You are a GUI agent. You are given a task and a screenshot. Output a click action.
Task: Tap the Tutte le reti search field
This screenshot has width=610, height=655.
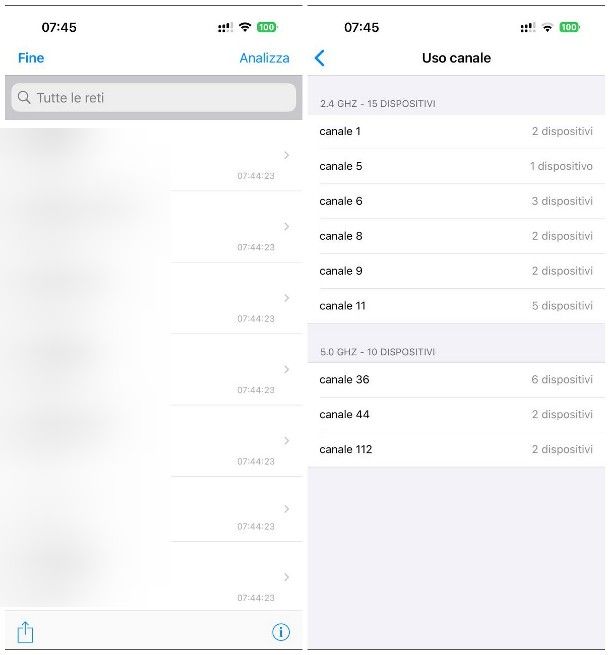pos(153,98)
